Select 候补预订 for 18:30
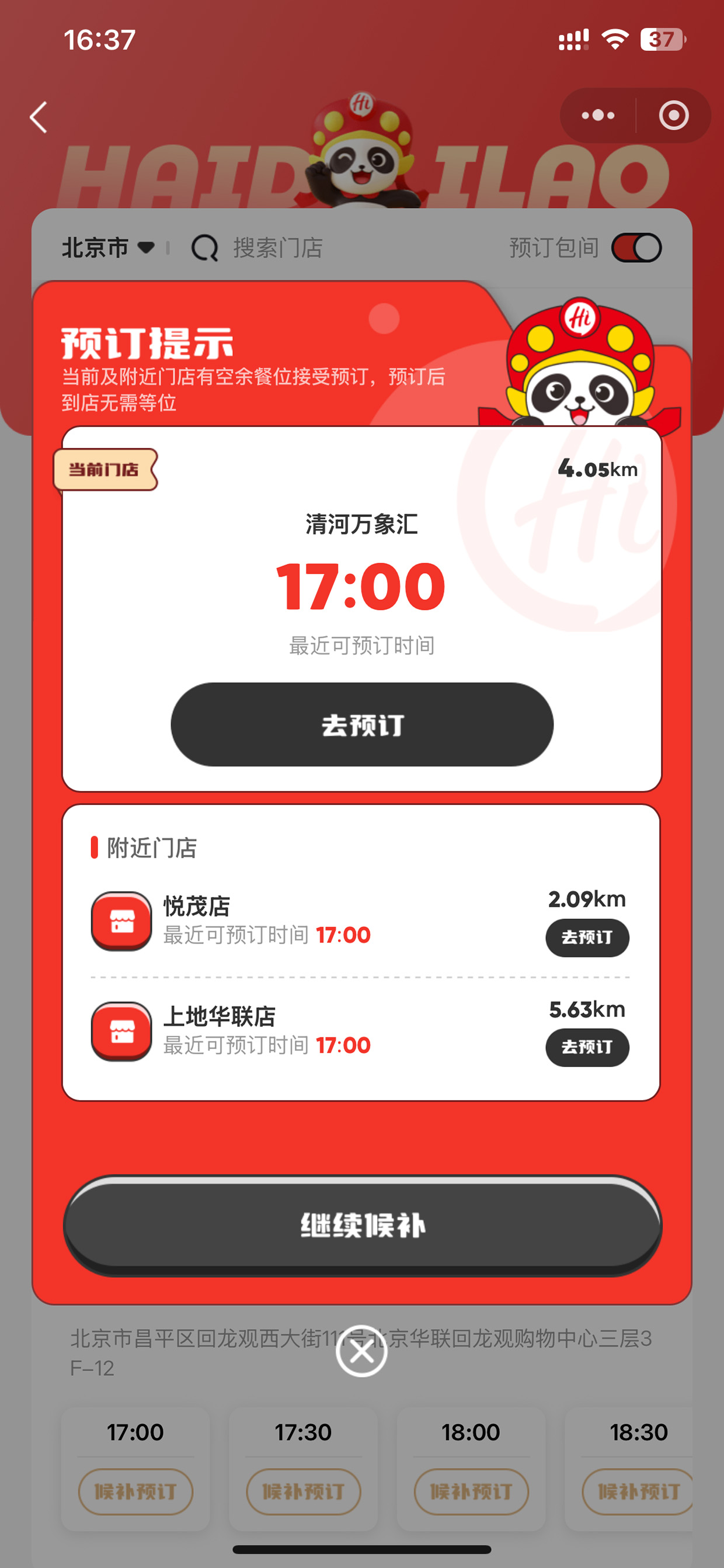724x1568 pixels. click(x=638, y=1491)
